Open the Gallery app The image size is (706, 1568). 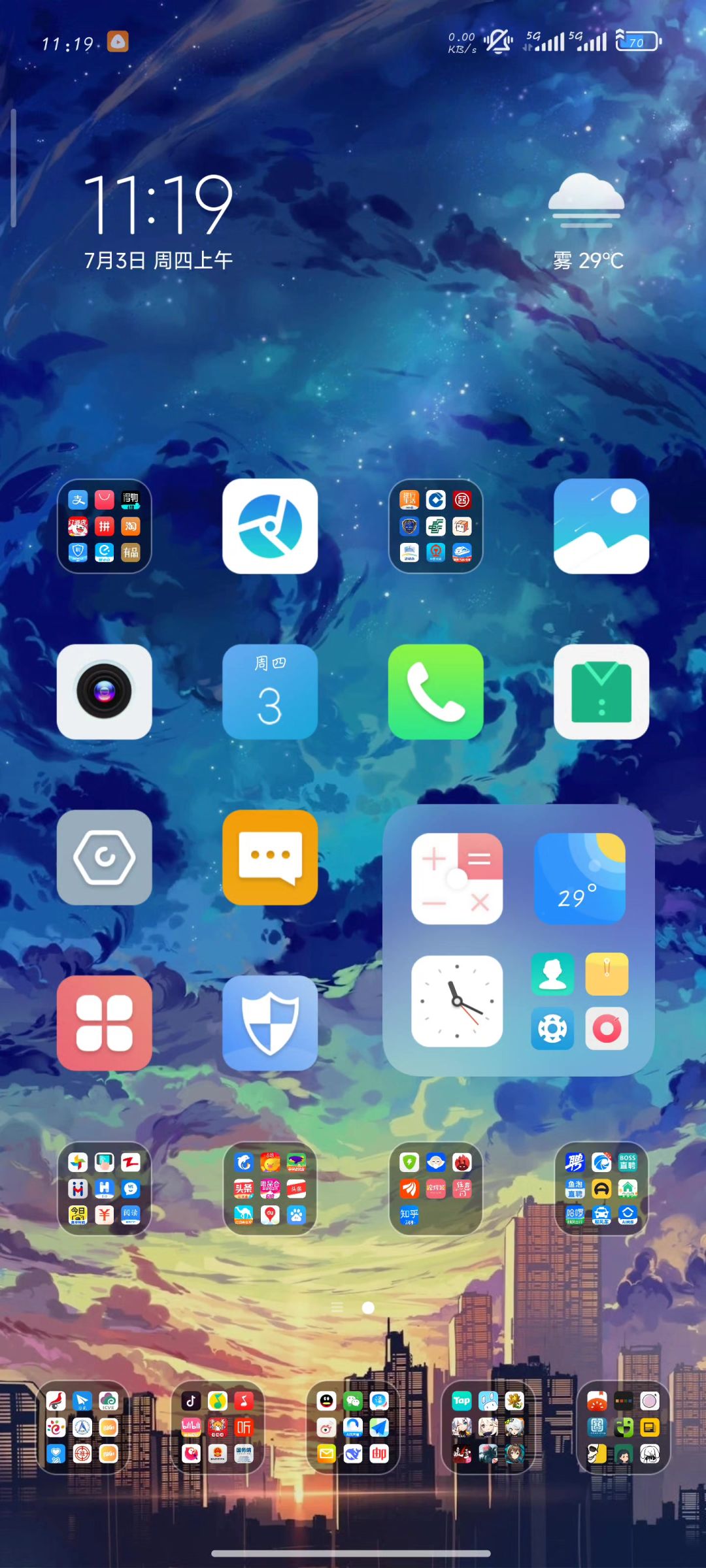pos(601,527)
